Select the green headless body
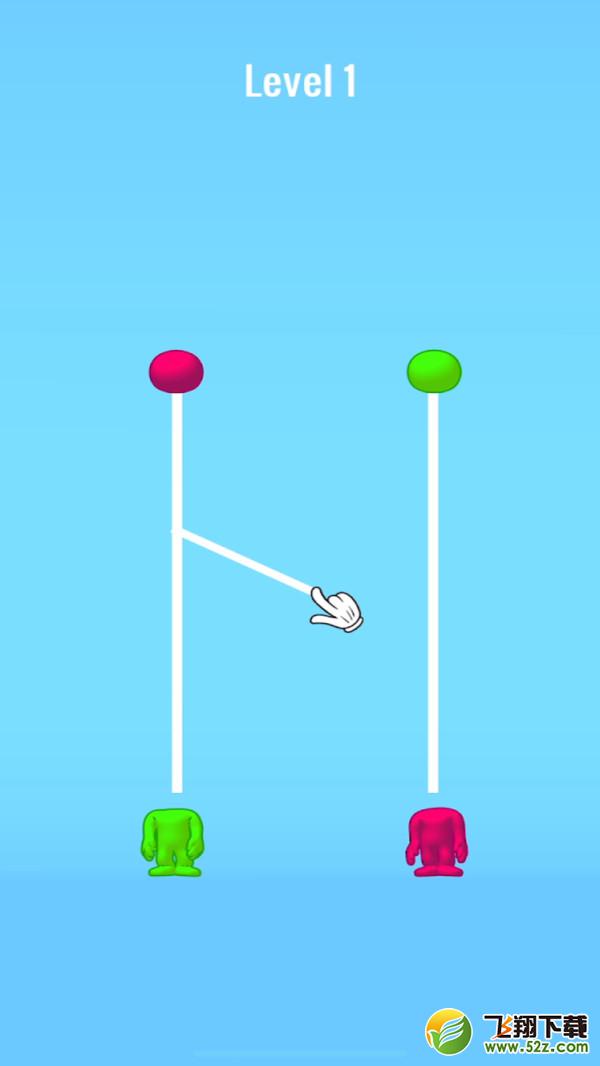 (173, 842)
